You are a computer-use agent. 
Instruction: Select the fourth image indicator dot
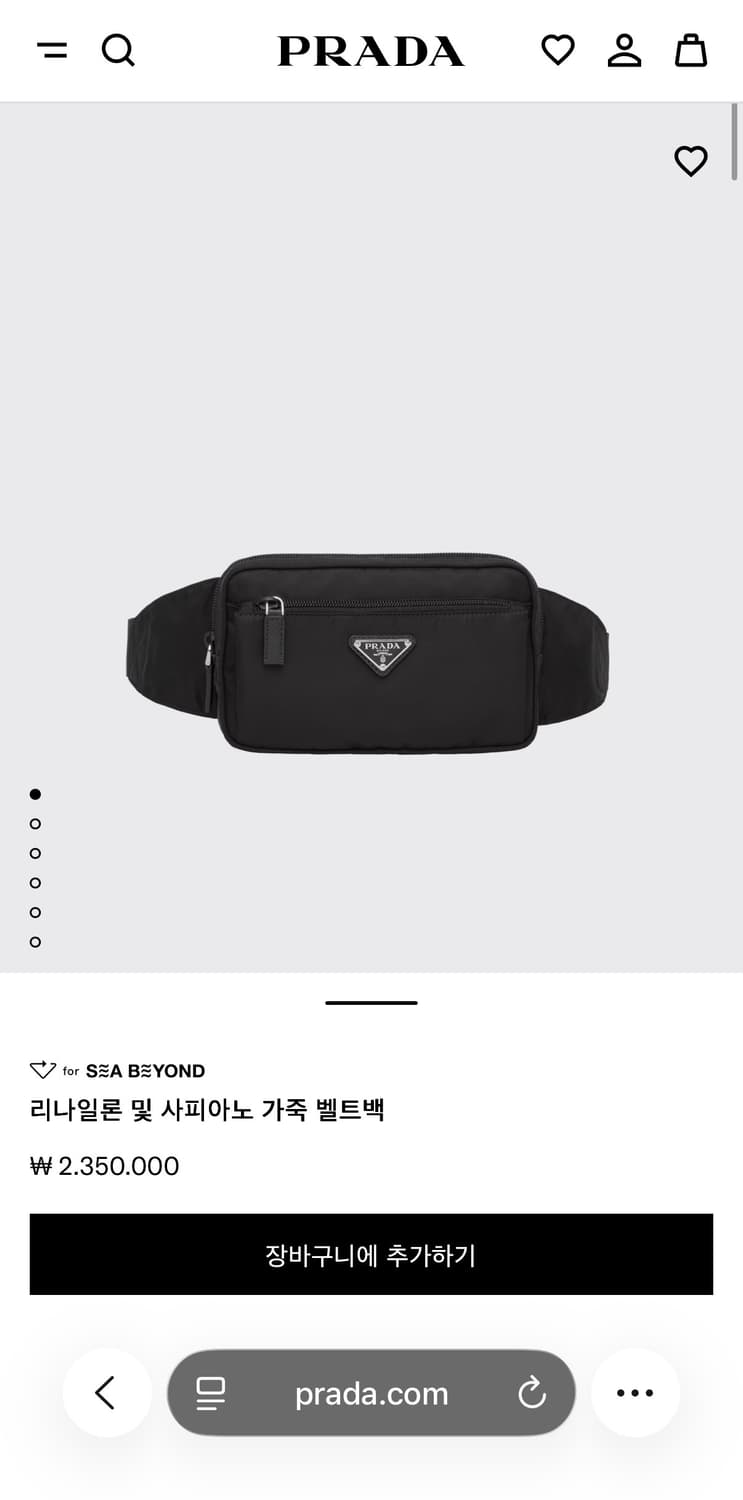[36, 882]
